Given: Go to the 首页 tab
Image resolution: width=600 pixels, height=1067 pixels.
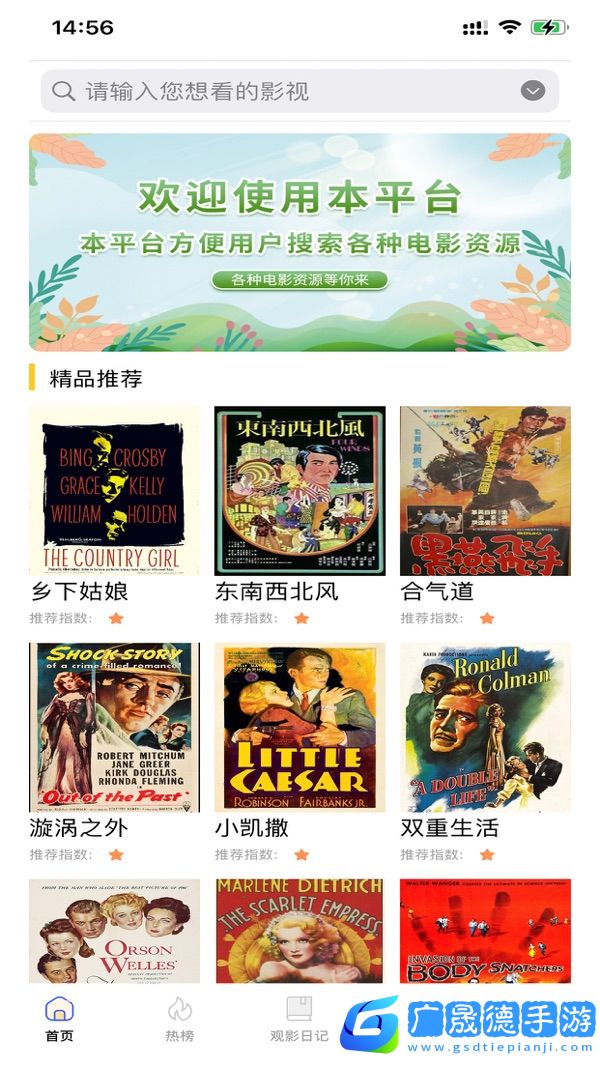Looking at the screenshot, I should pyautogui.click(x=60, y=1019).
